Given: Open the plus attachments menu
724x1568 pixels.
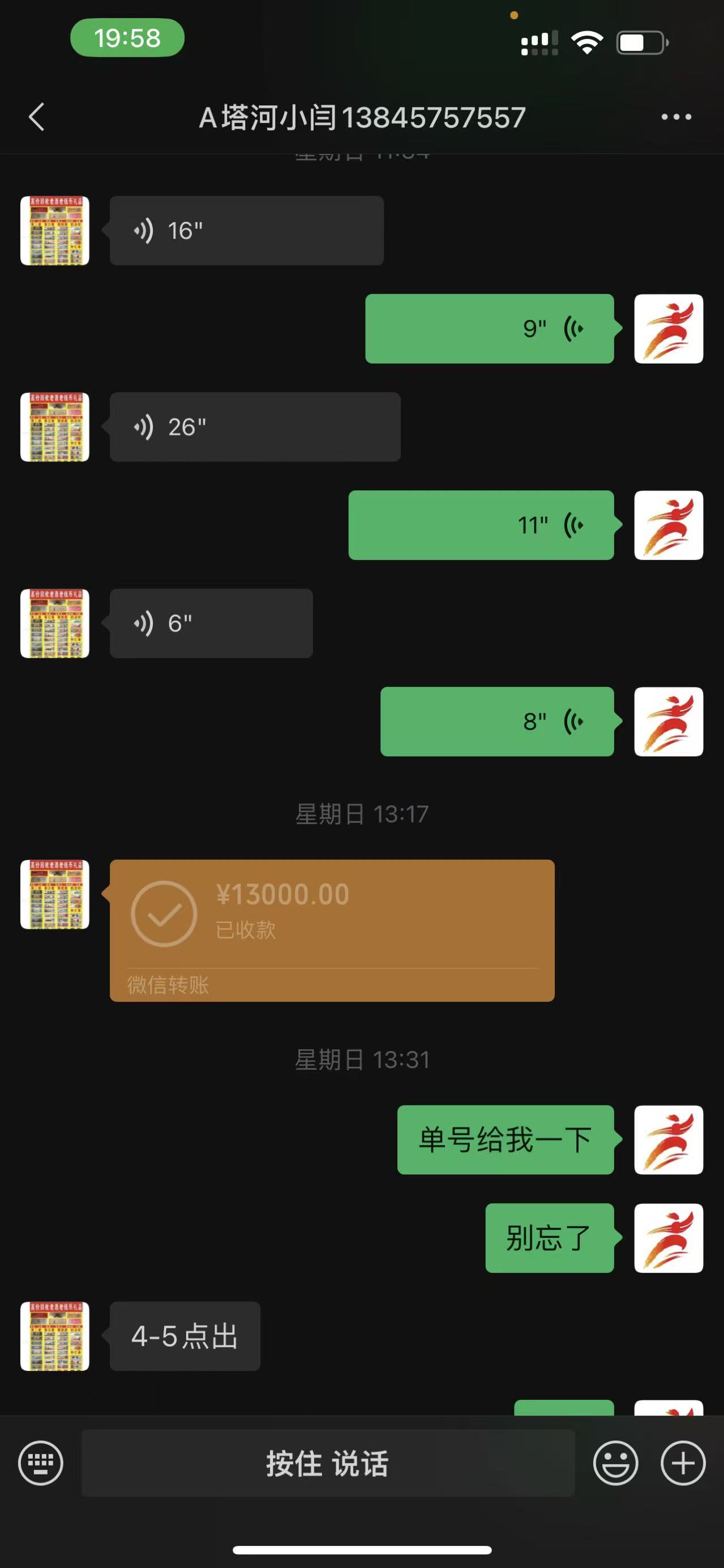Looking at the screenshot, I should tap(683, 1463).
